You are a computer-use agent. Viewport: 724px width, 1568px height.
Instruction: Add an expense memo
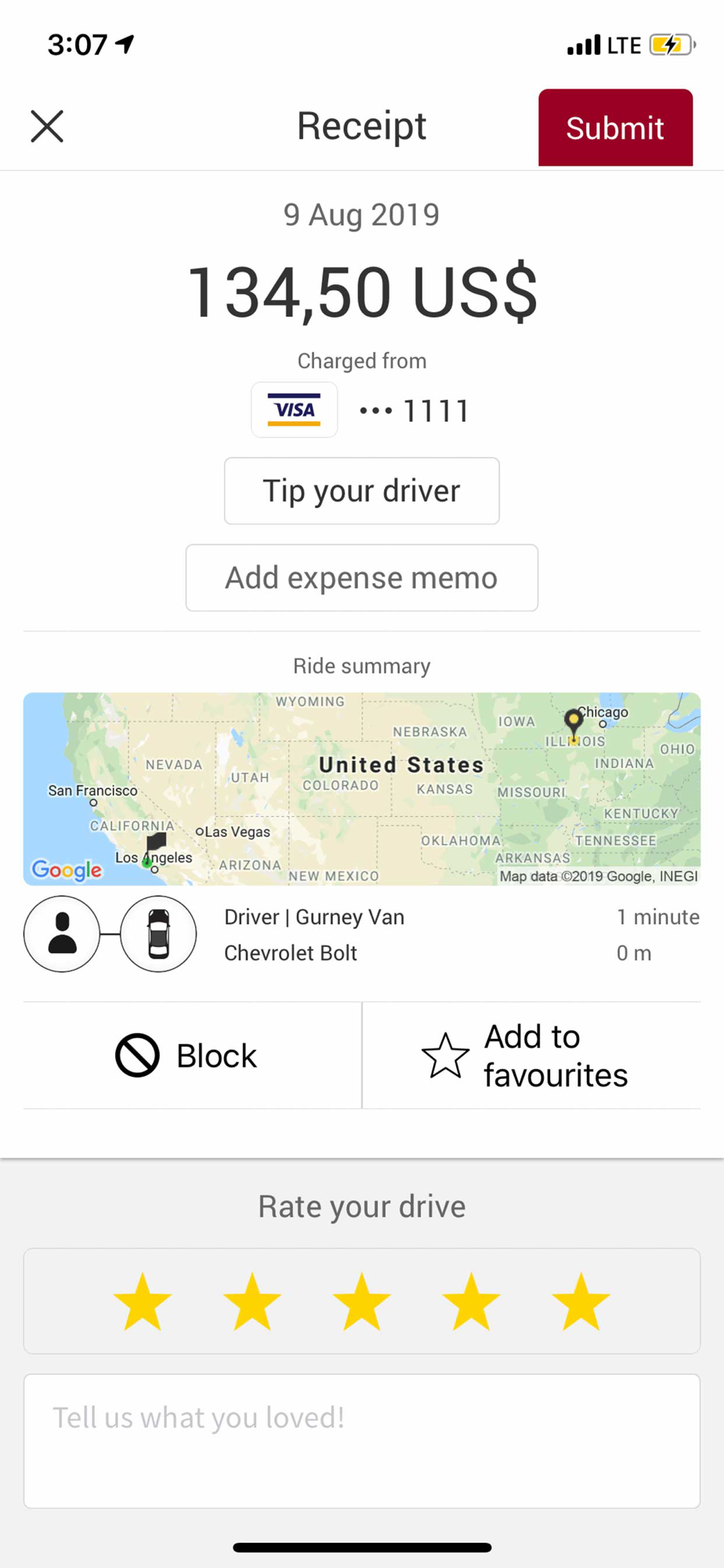click(x=361, y=578)
